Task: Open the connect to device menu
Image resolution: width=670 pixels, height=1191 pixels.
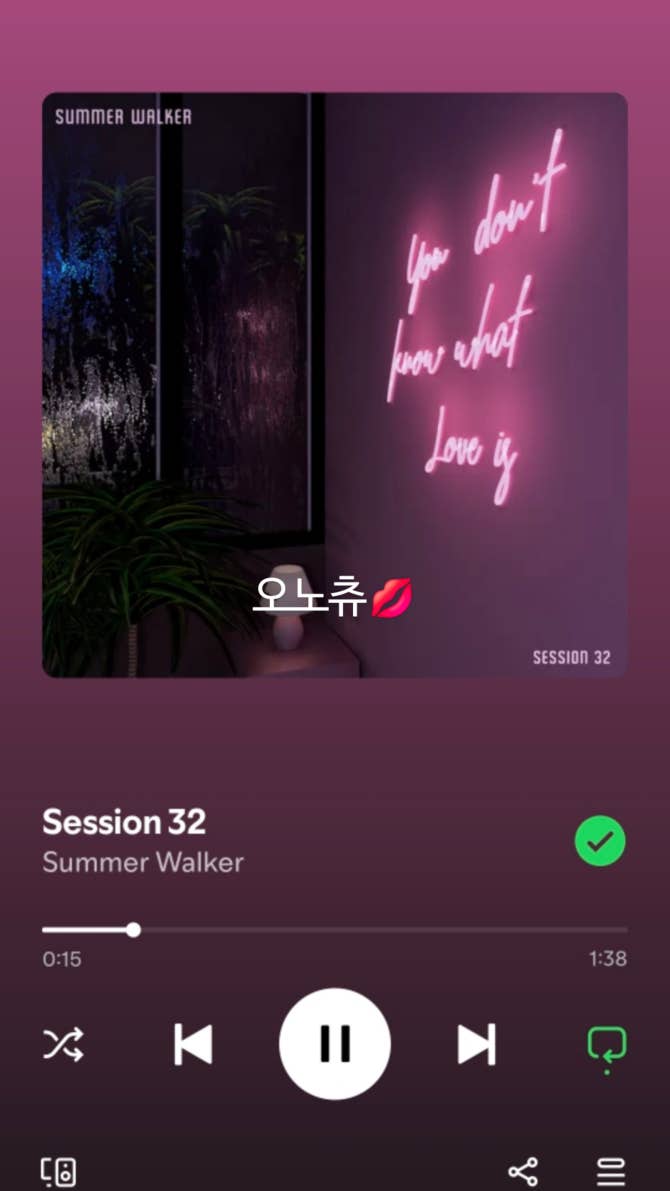Action: coord(58,1171)
